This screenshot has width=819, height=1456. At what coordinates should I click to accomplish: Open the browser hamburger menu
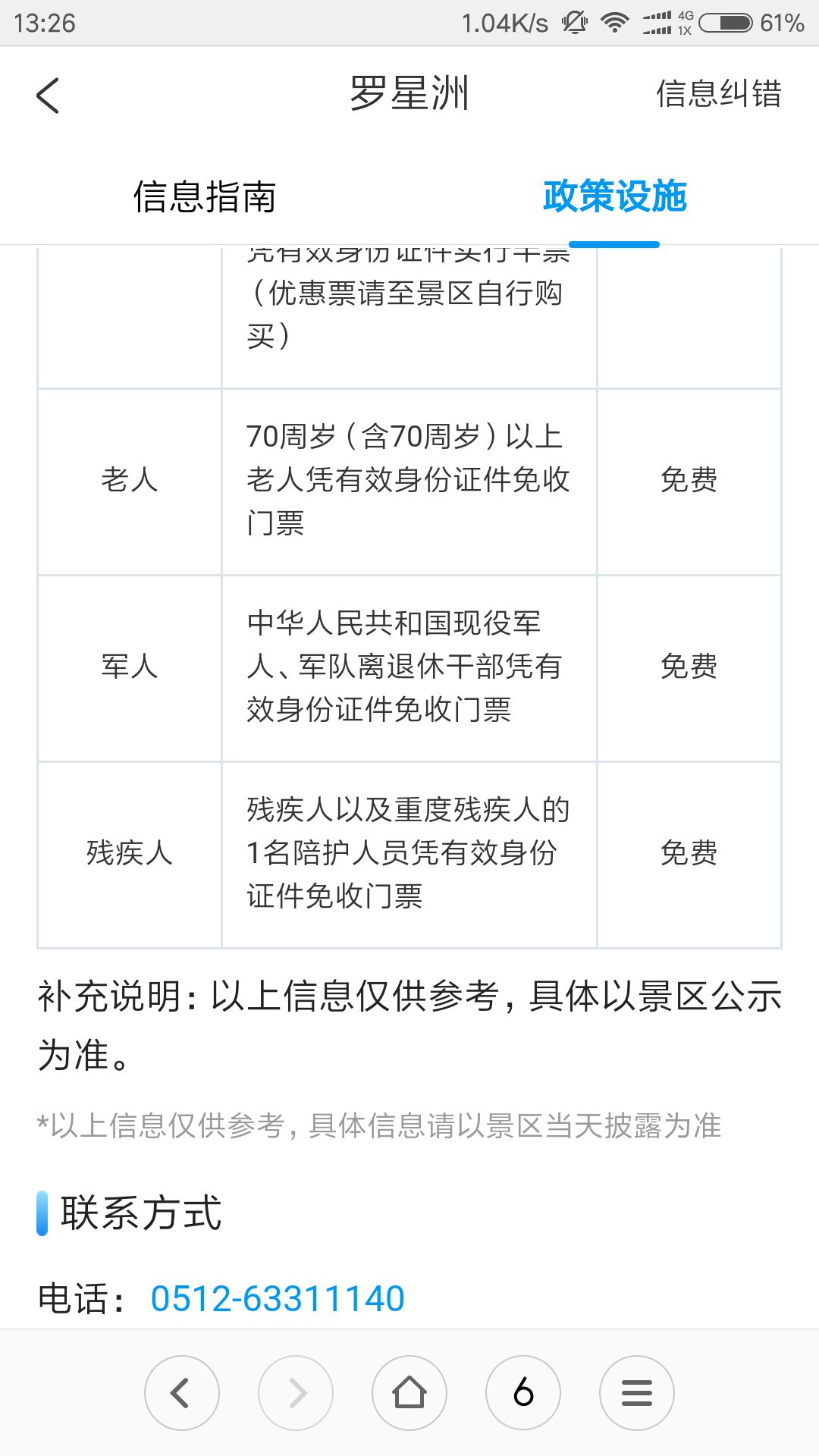tap(637, 1392)
